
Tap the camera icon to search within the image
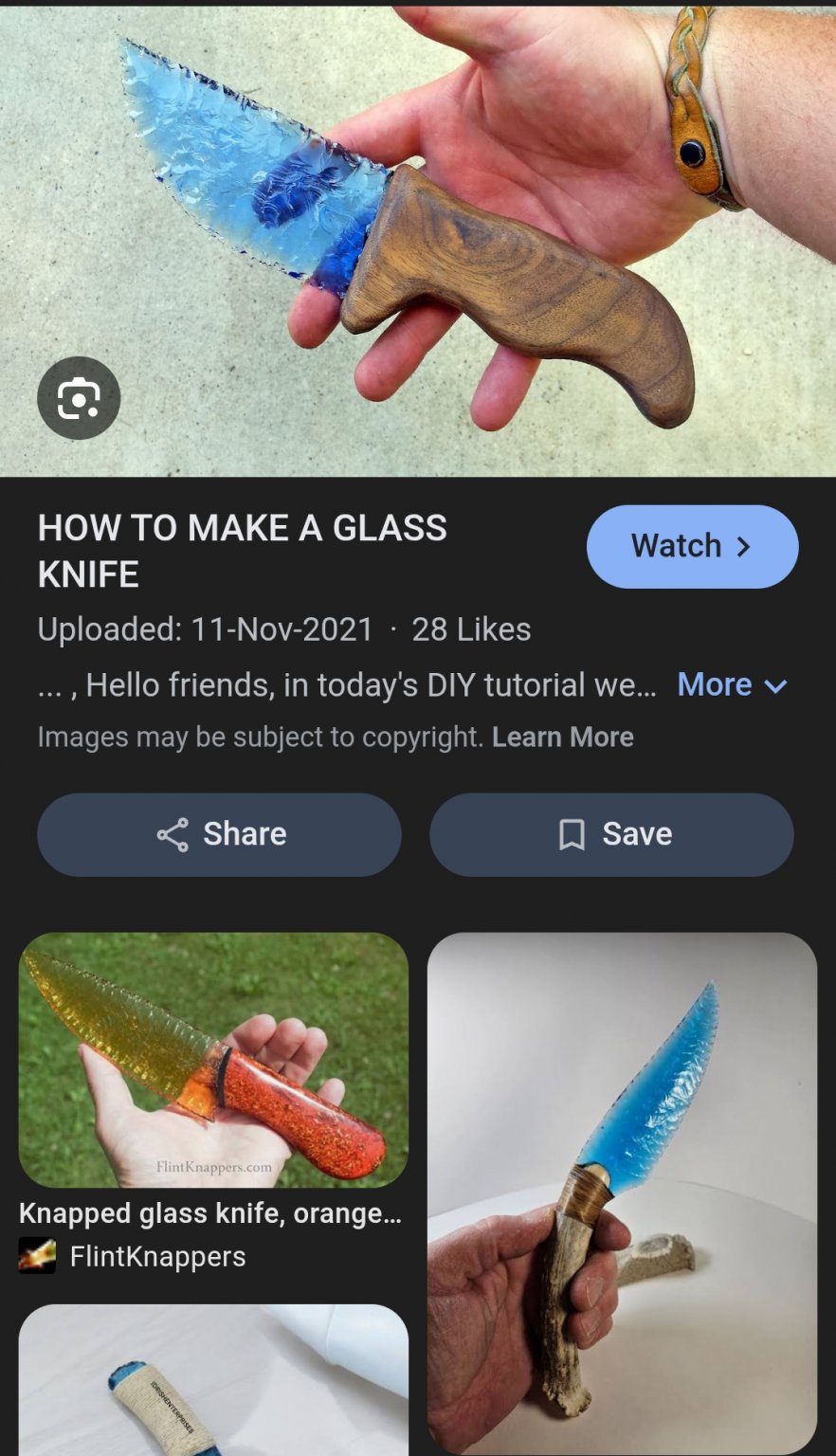(79, 398)
